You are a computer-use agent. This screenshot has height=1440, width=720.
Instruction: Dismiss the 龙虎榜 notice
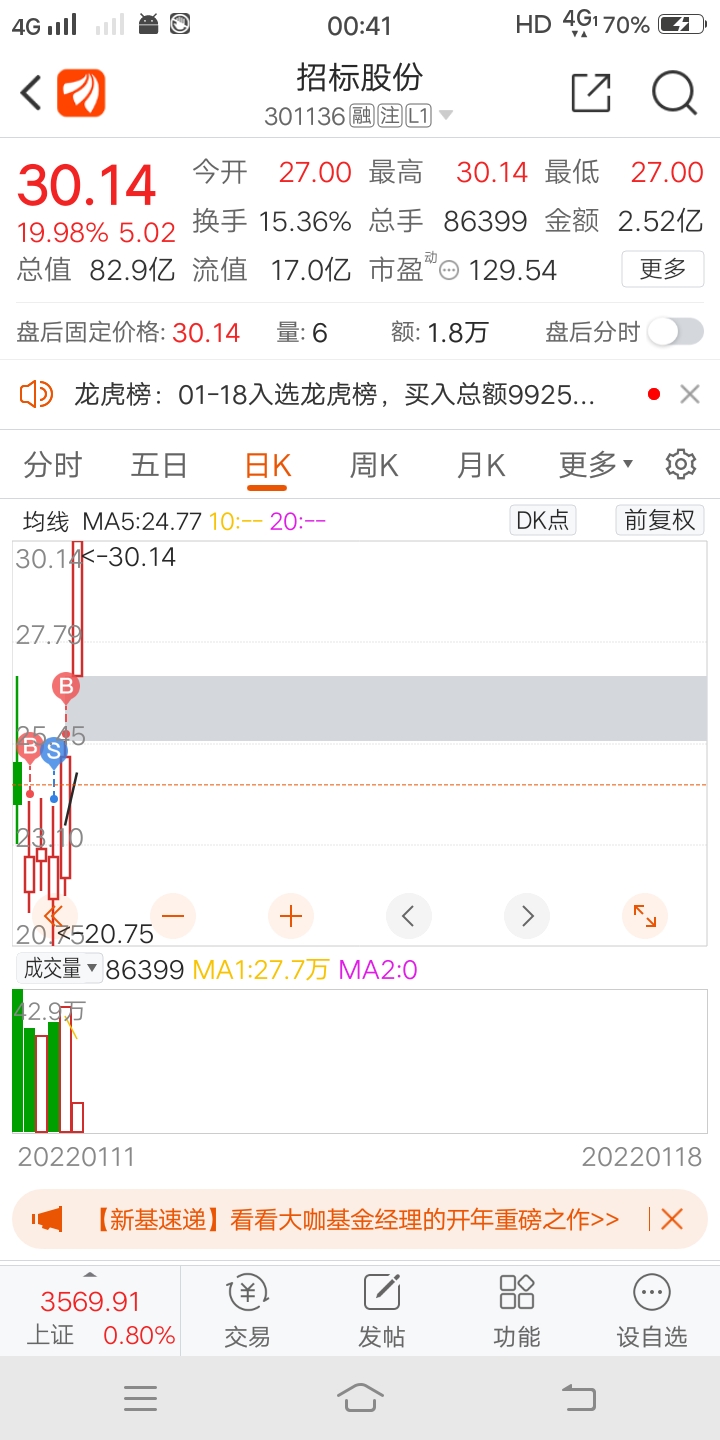click(x=690, y=395)
